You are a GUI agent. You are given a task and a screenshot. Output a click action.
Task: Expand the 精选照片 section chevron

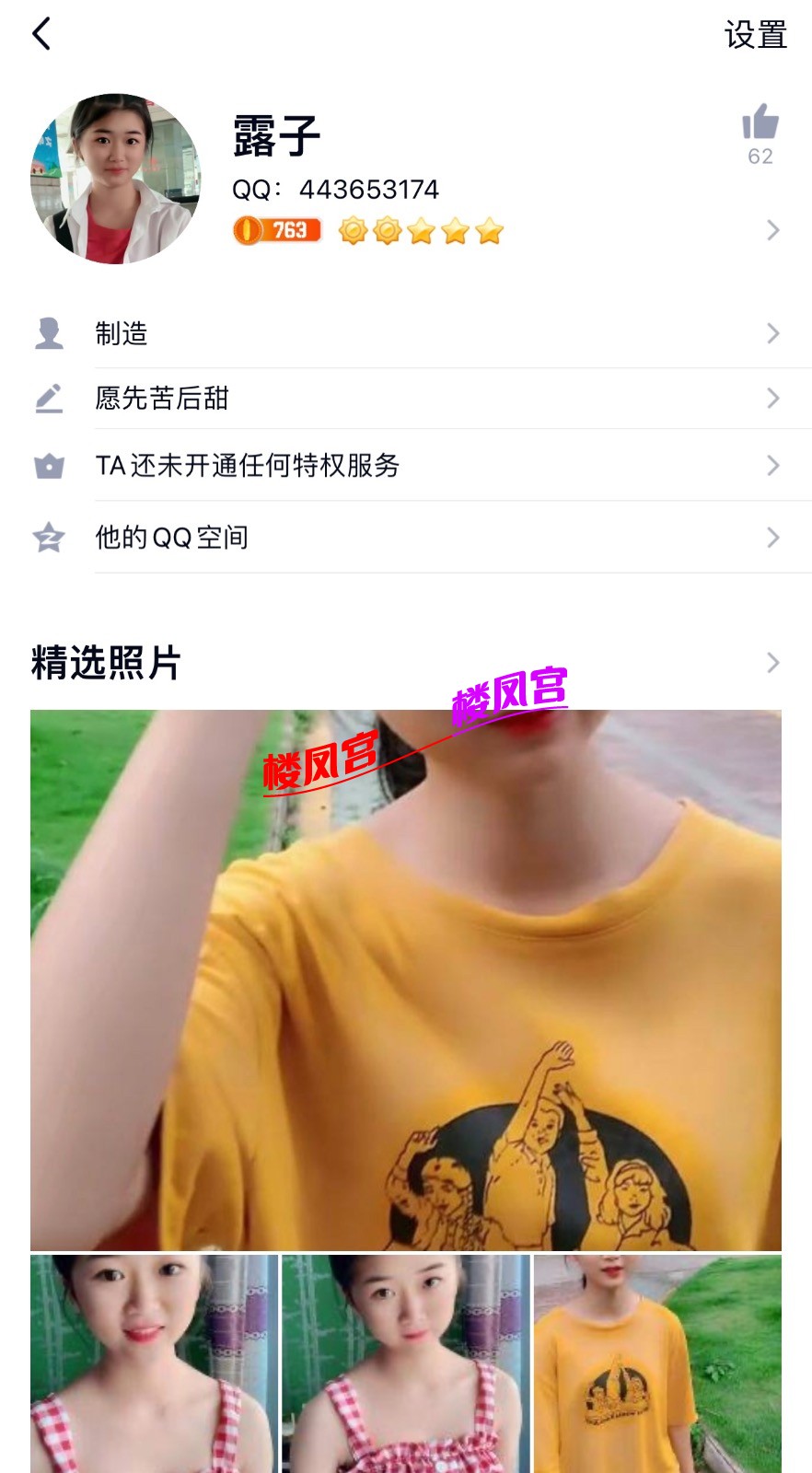(x=772, y=663)
